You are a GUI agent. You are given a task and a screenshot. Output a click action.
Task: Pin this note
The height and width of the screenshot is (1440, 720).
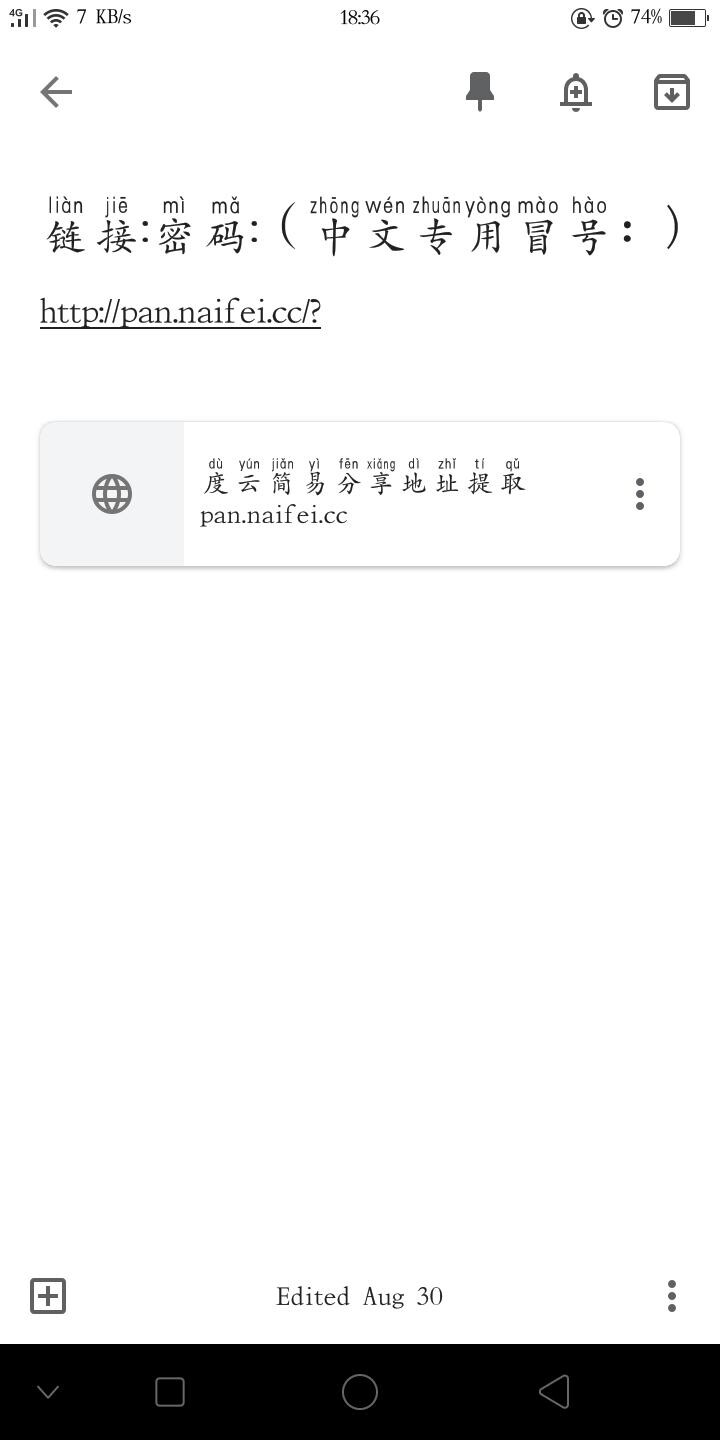point(480,92)
